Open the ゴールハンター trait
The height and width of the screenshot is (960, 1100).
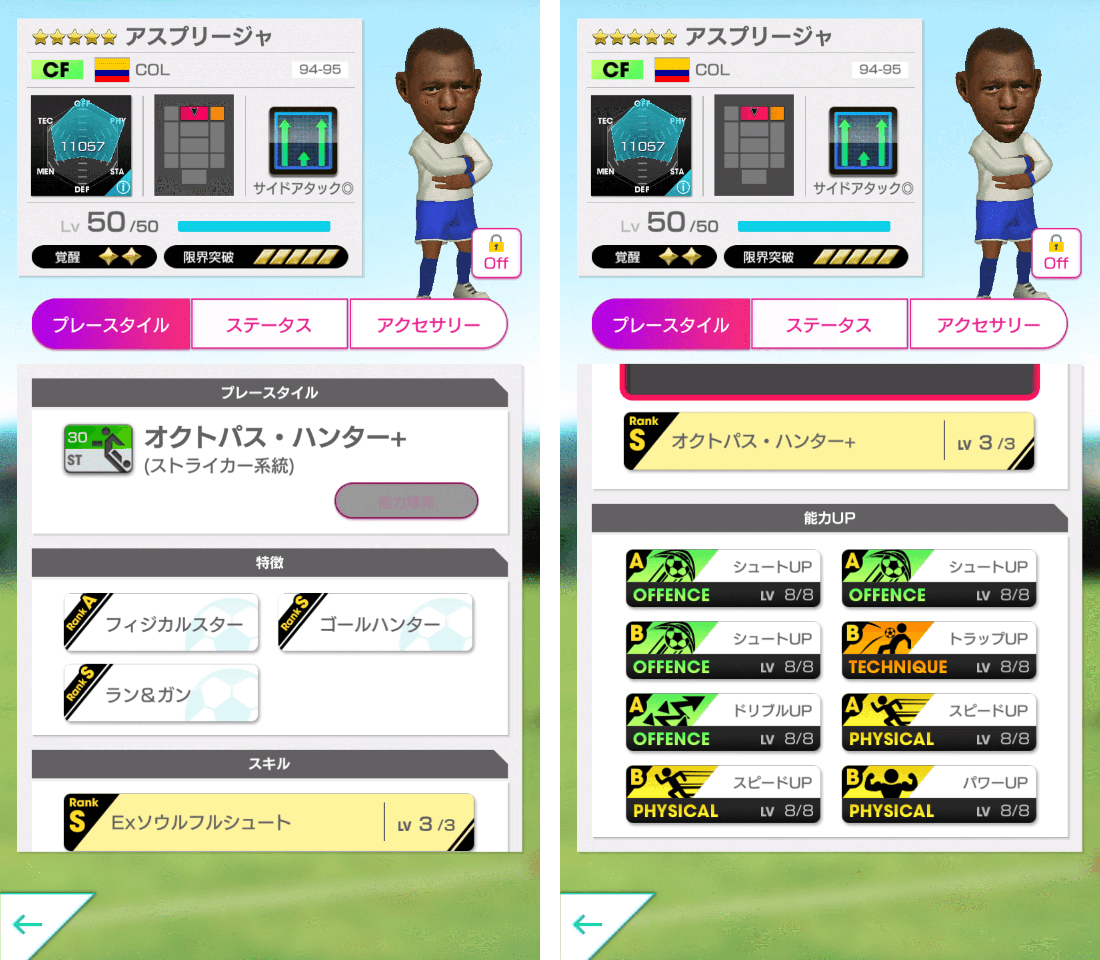pos(375,623)
